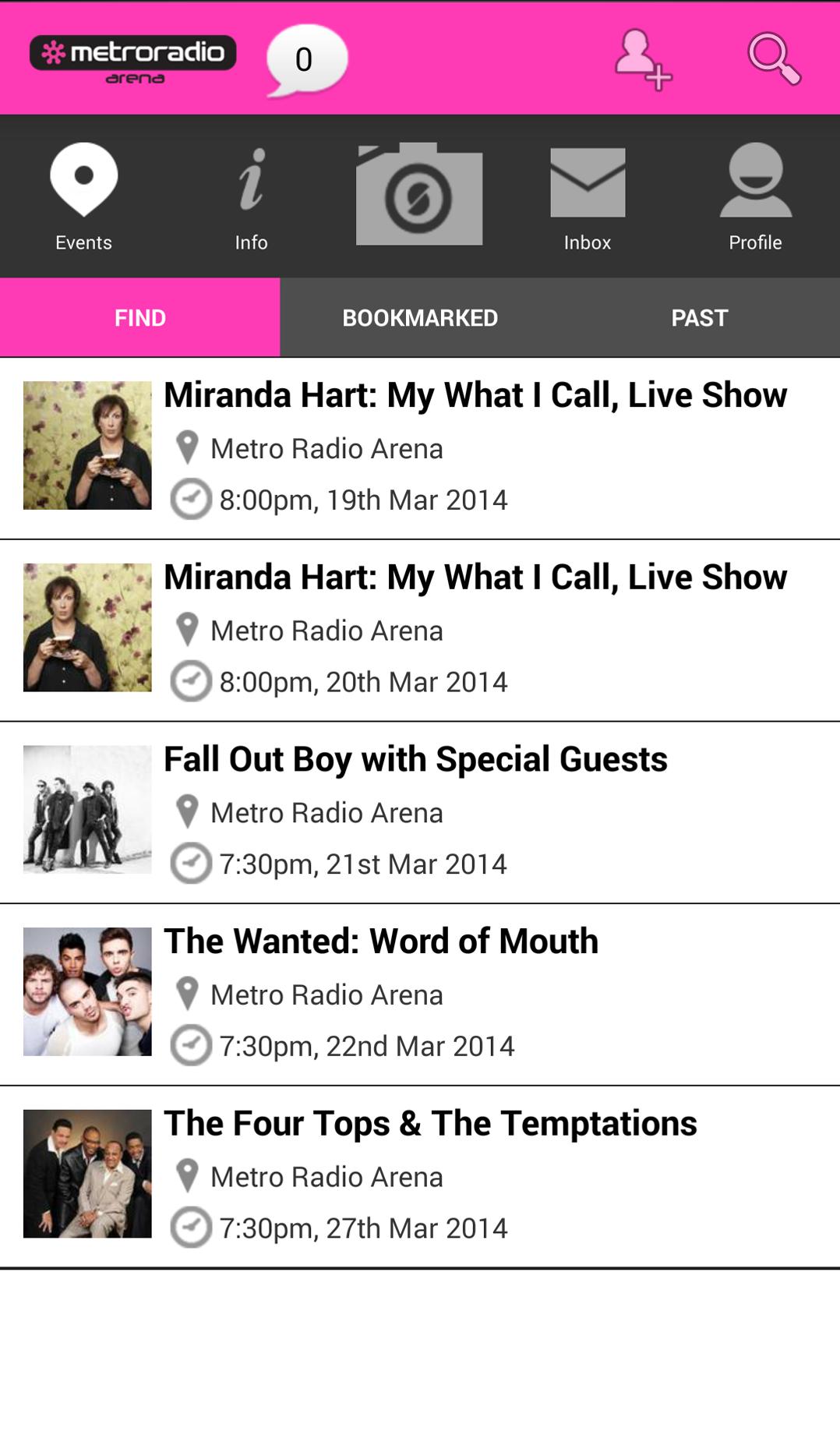Screen dimensions: 840x1438
Task: Tap the clock icon on The Wanted event
Action: click(x=189, y=1044)
